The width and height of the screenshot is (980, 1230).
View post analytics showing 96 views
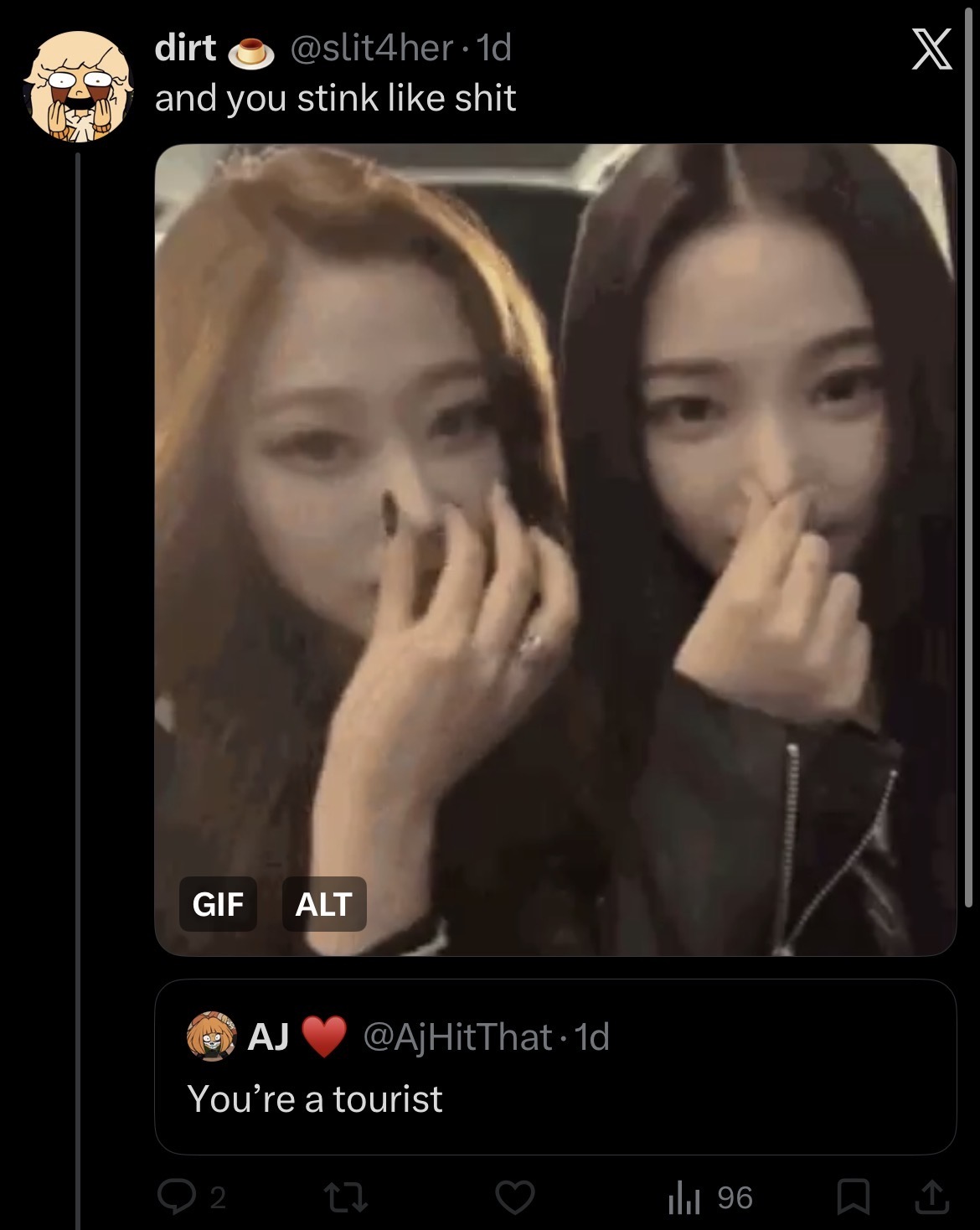[x=710, y=1198]
